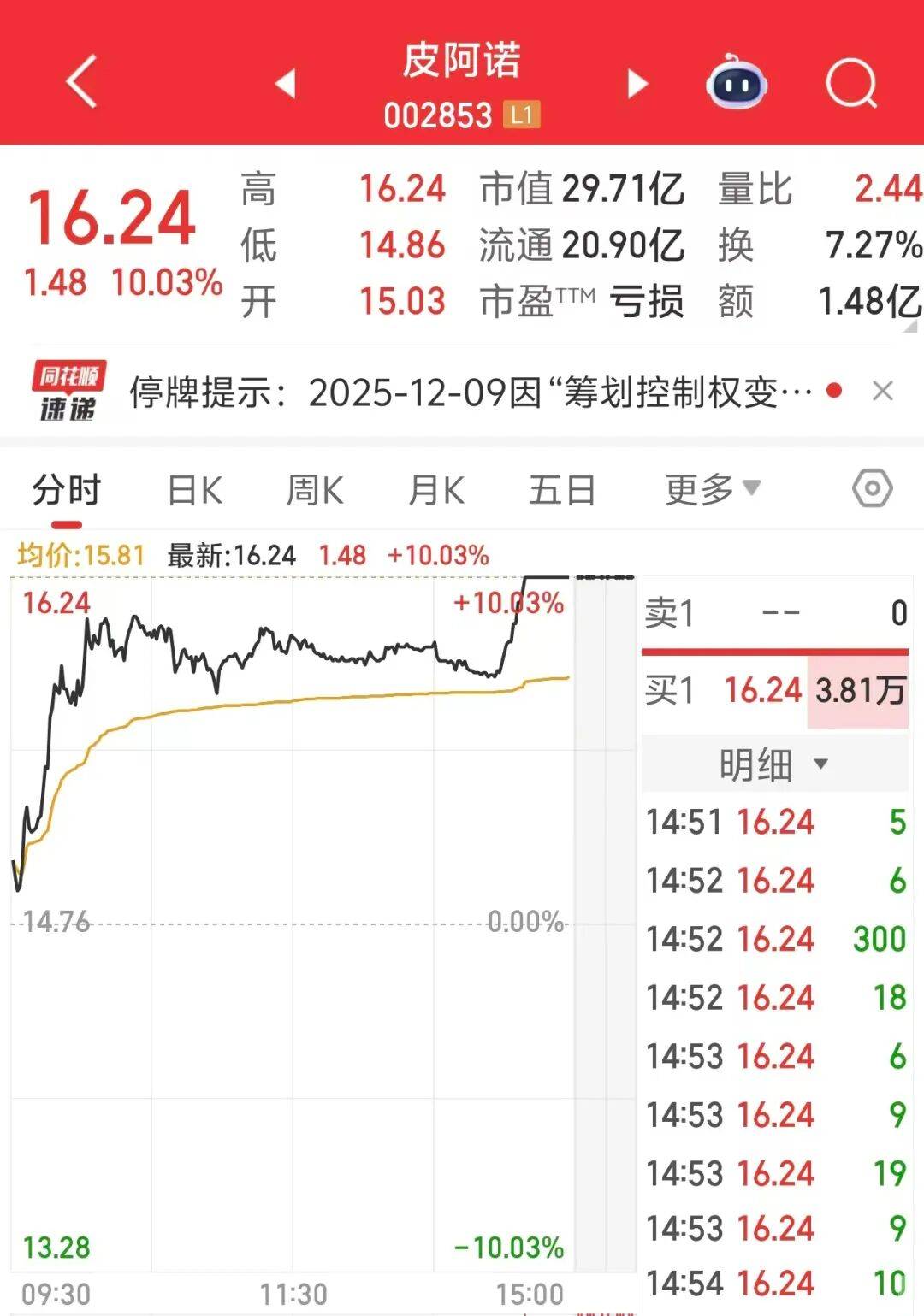Switch to the next stock
Screen dimensions: 924x1316
point(637,84)
